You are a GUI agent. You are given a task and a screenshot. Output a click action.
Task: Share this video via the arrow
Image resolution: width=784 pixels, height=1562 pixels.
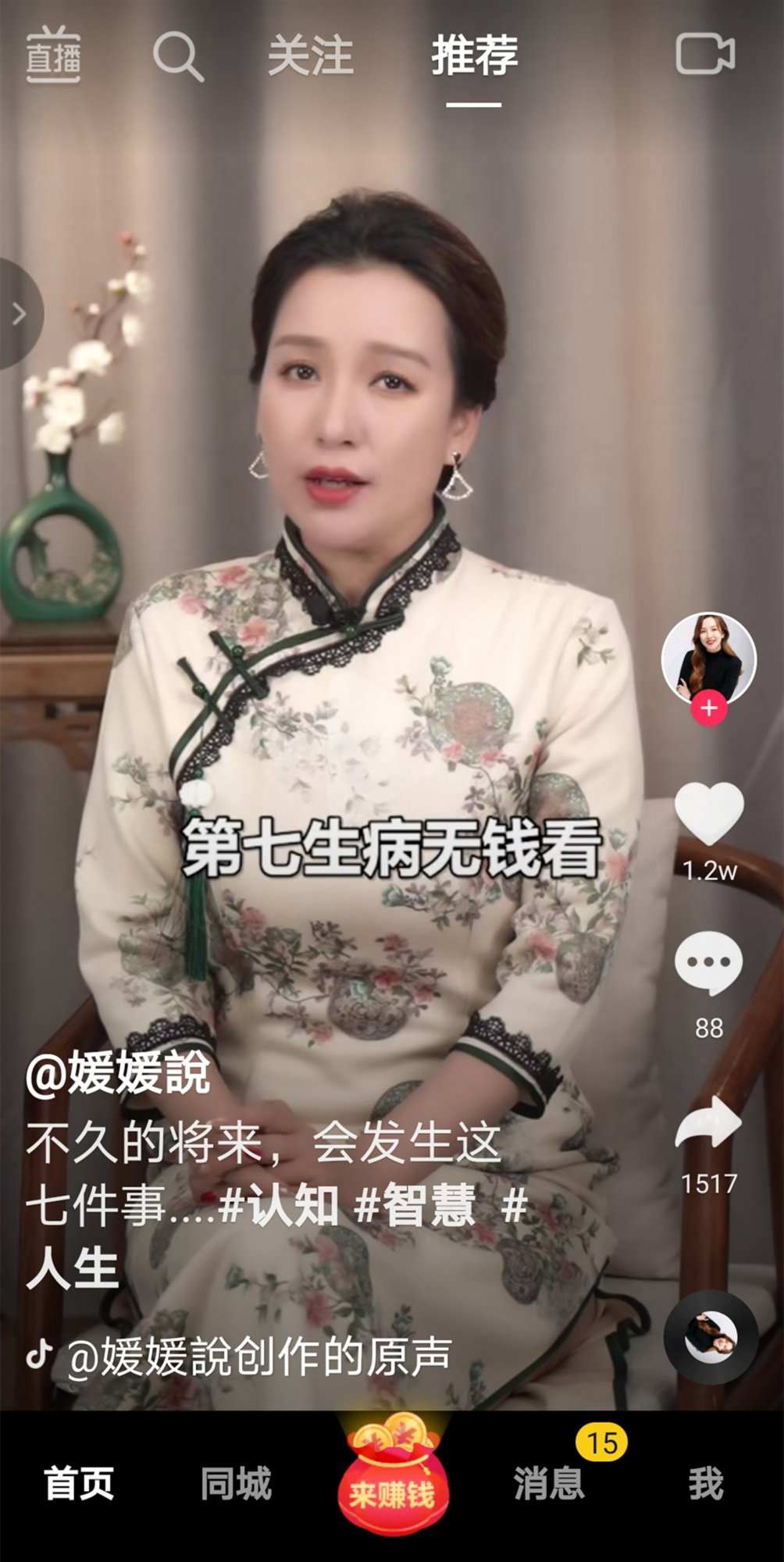(708, 1123)
